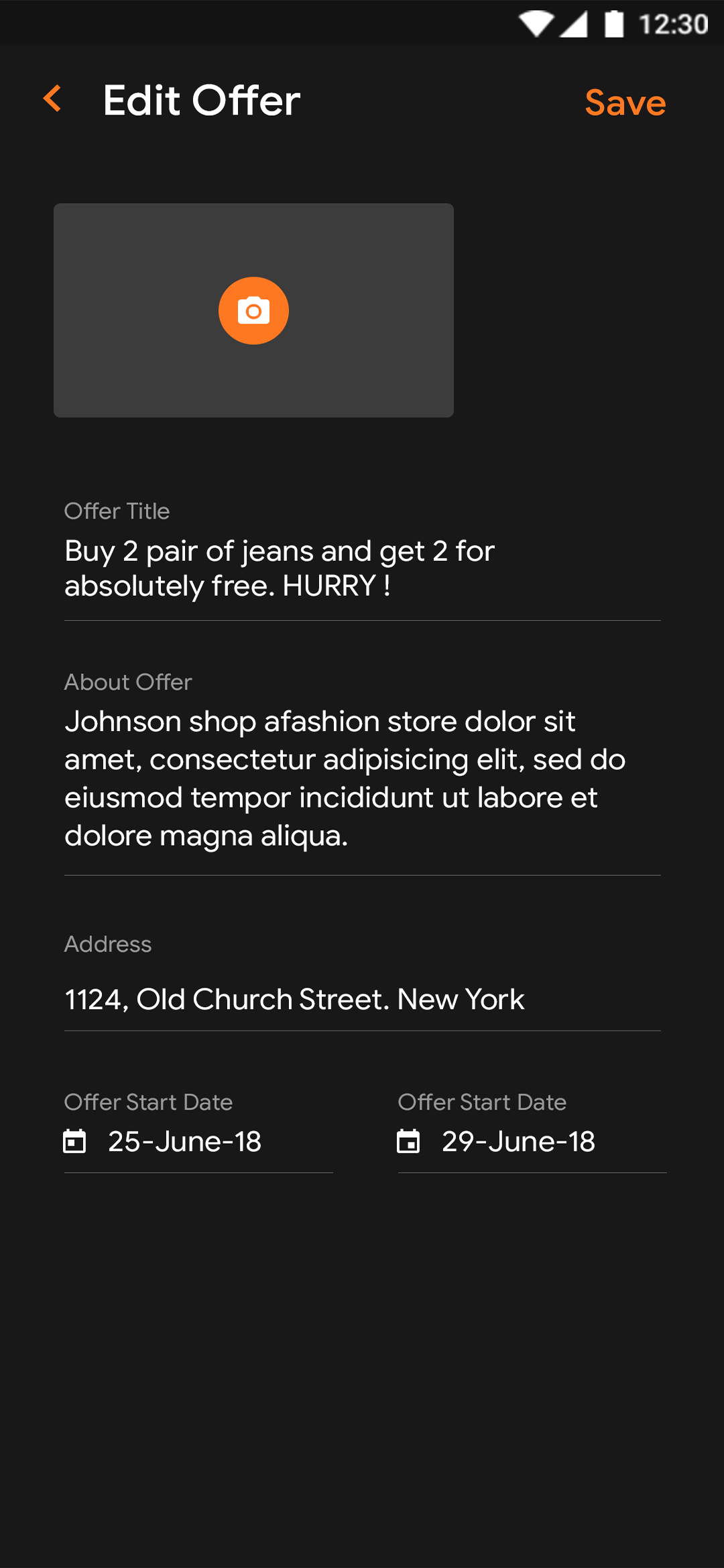Open the offer end date 29-June-18

[518, 1140]
